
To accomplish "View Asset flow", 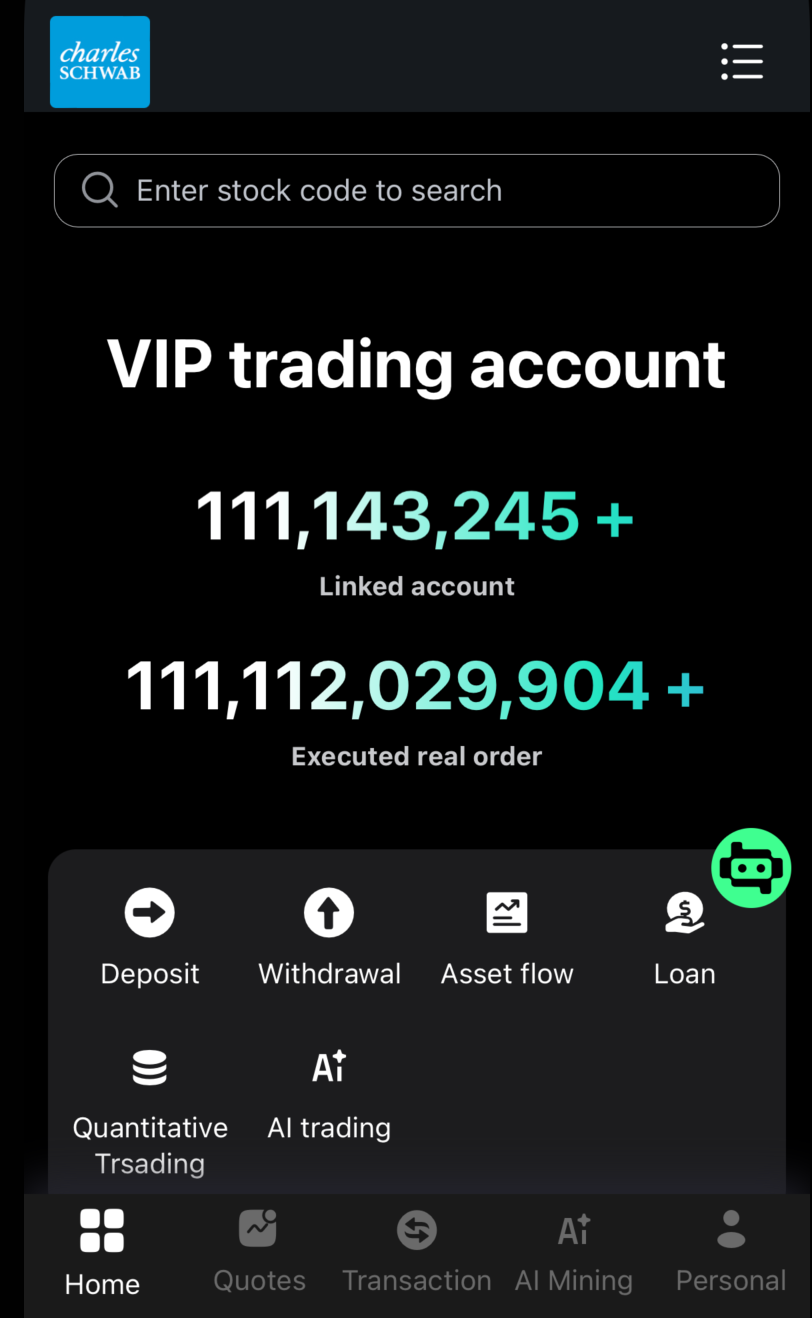I will [x=507, y=937].
